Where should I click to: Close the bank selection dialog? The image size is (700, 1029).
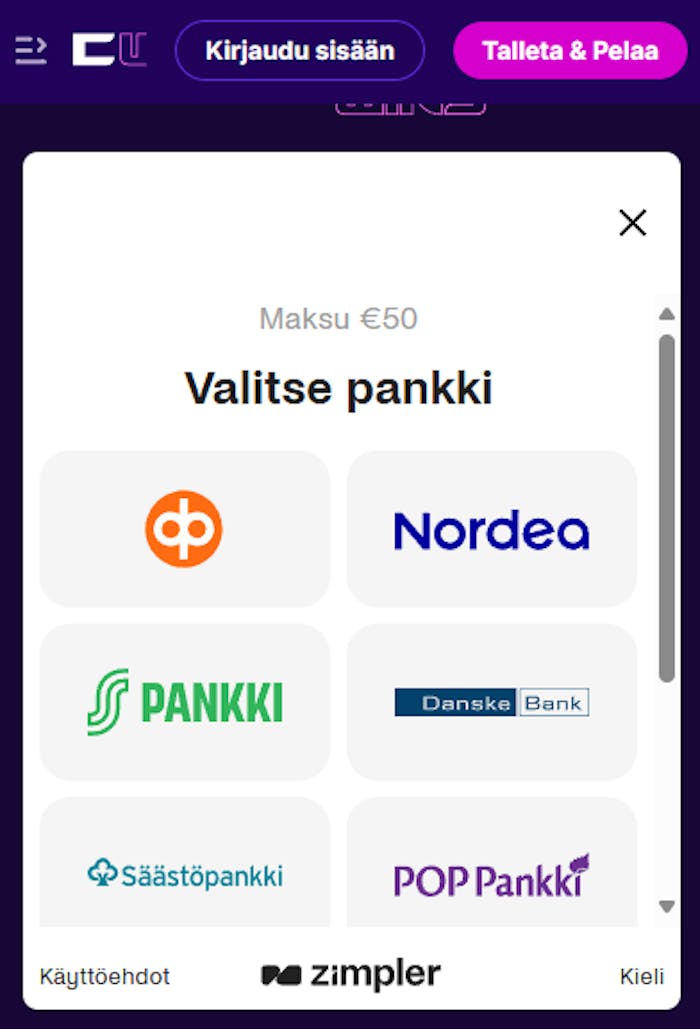click(633, 223)
